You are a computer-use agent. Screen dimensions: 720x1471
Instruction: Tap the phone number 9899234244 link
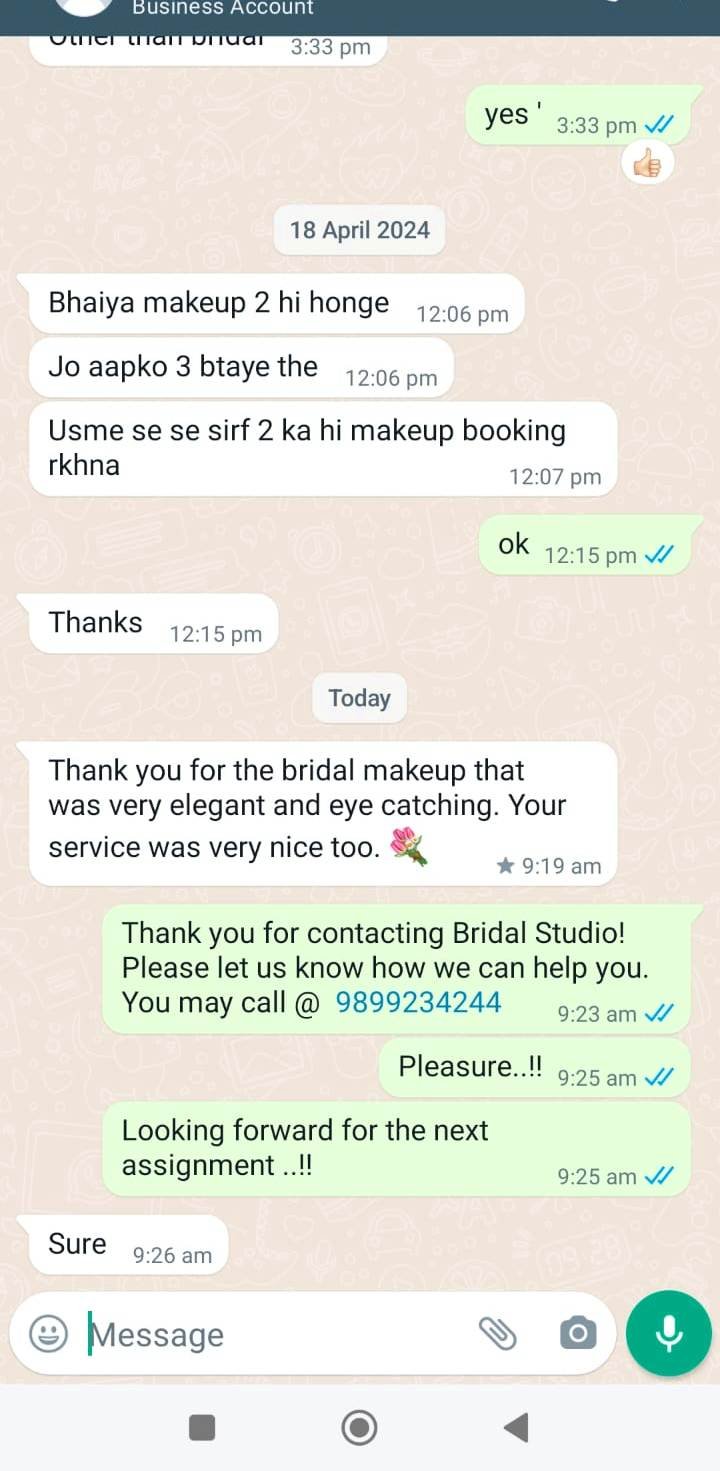tap(418, 1002)
